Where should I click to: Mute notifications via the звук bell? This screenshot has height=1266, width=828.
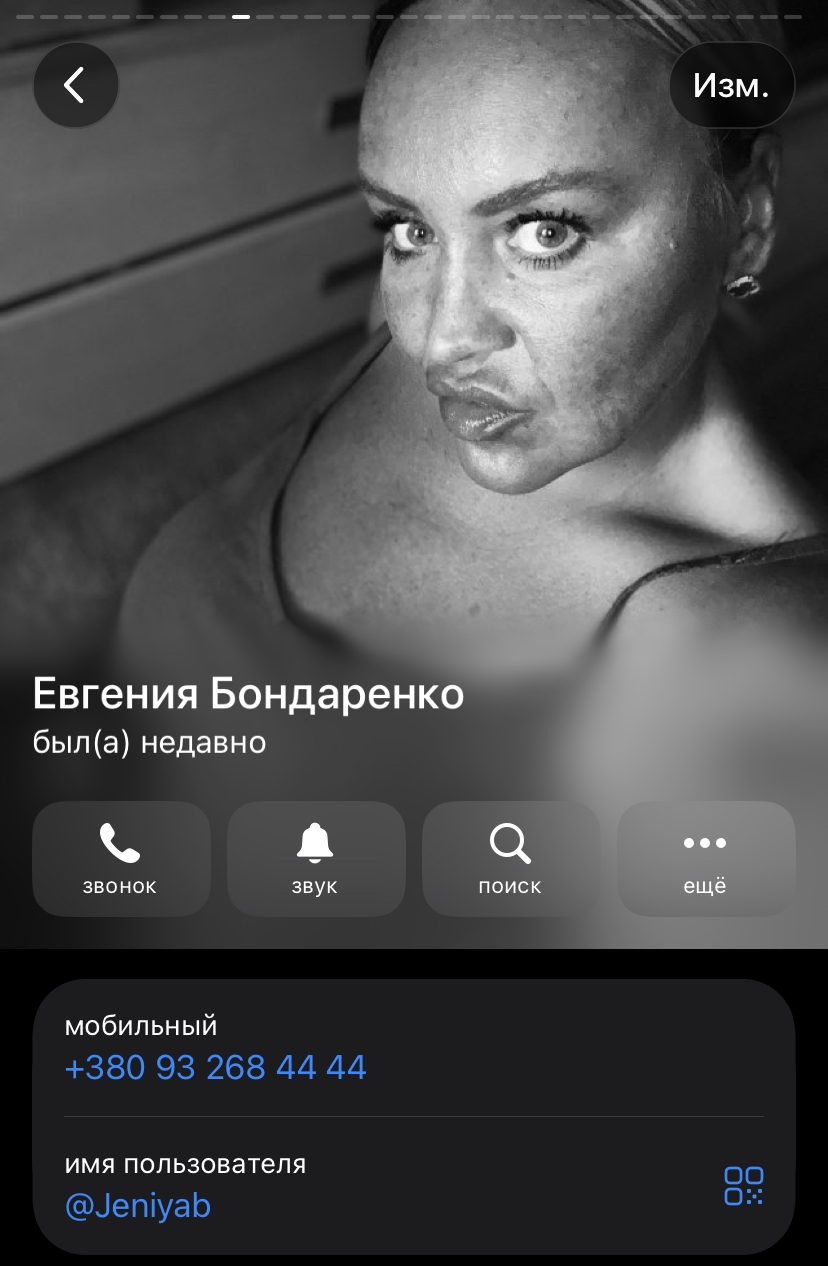click(x=316, y=859)
